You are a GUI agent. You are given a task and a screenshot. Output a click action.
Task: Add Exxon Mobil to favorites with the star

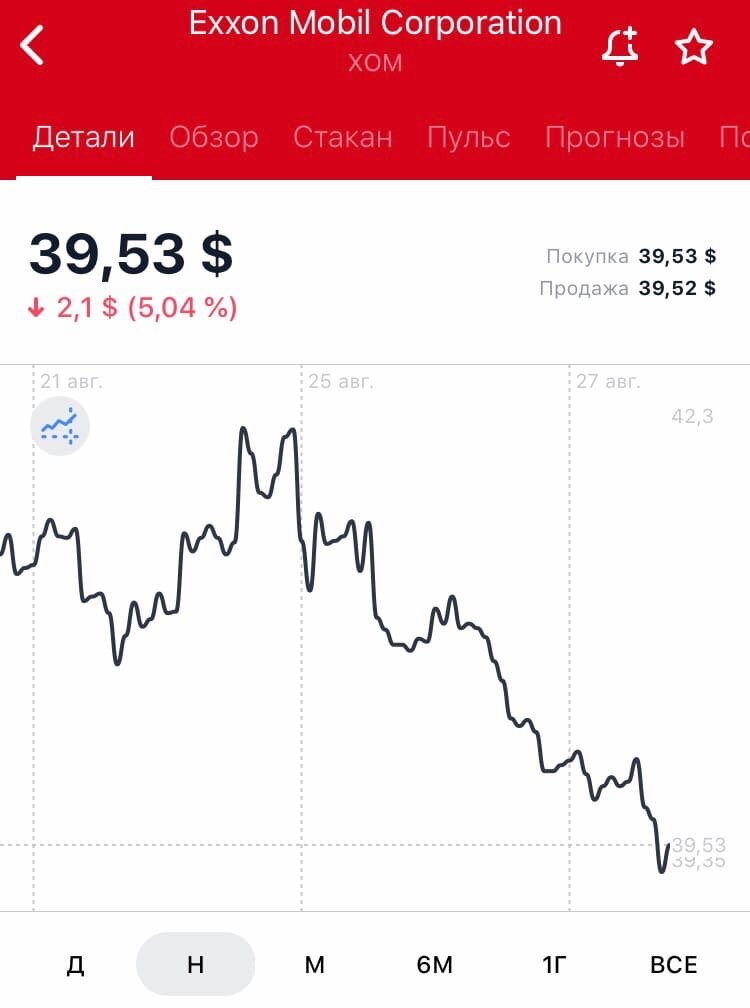click(x=694, y=47)
